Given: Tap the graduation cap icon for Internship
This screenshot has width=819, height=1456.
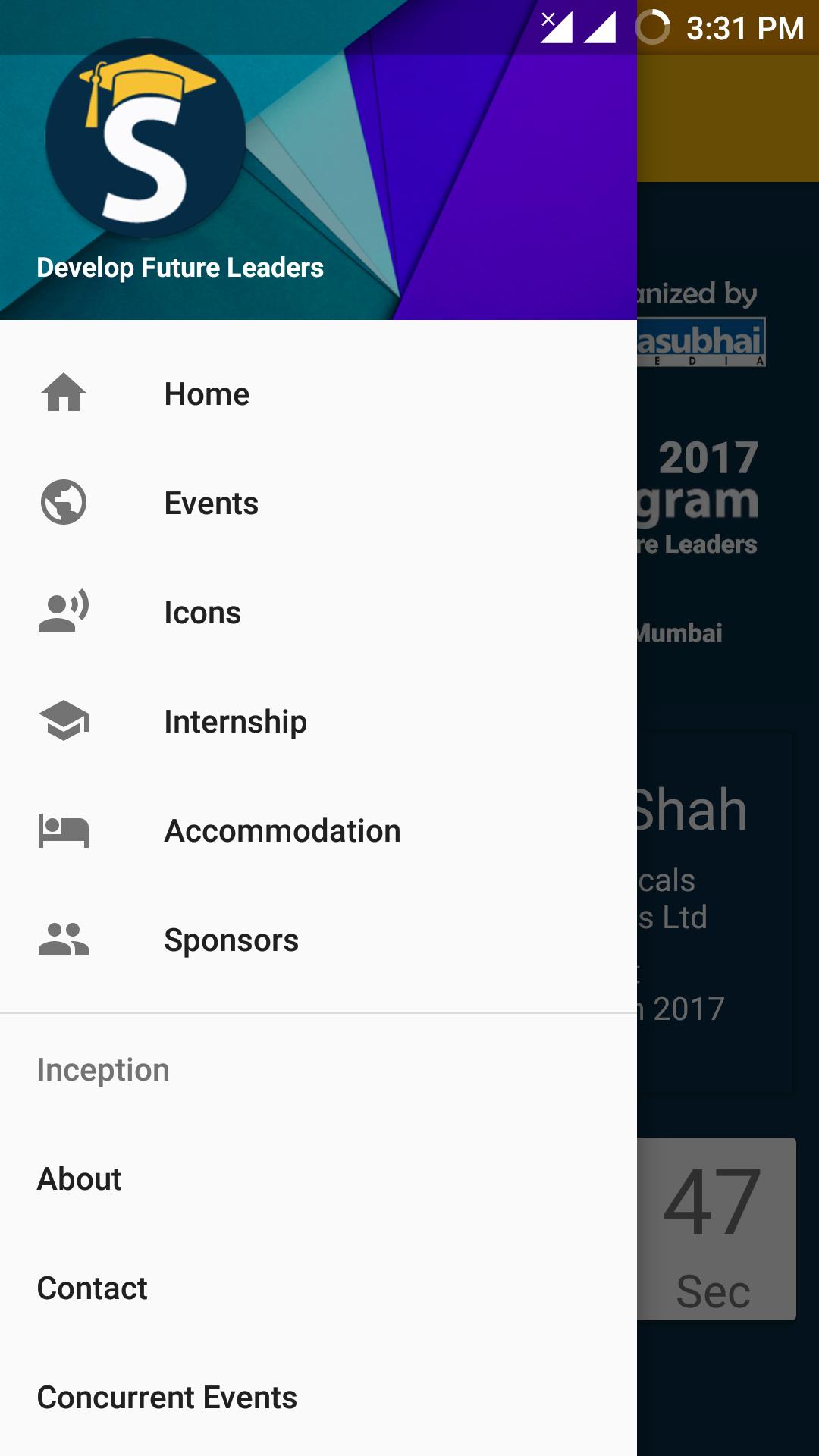Looking at the screenshot, I should pos(64,720).
